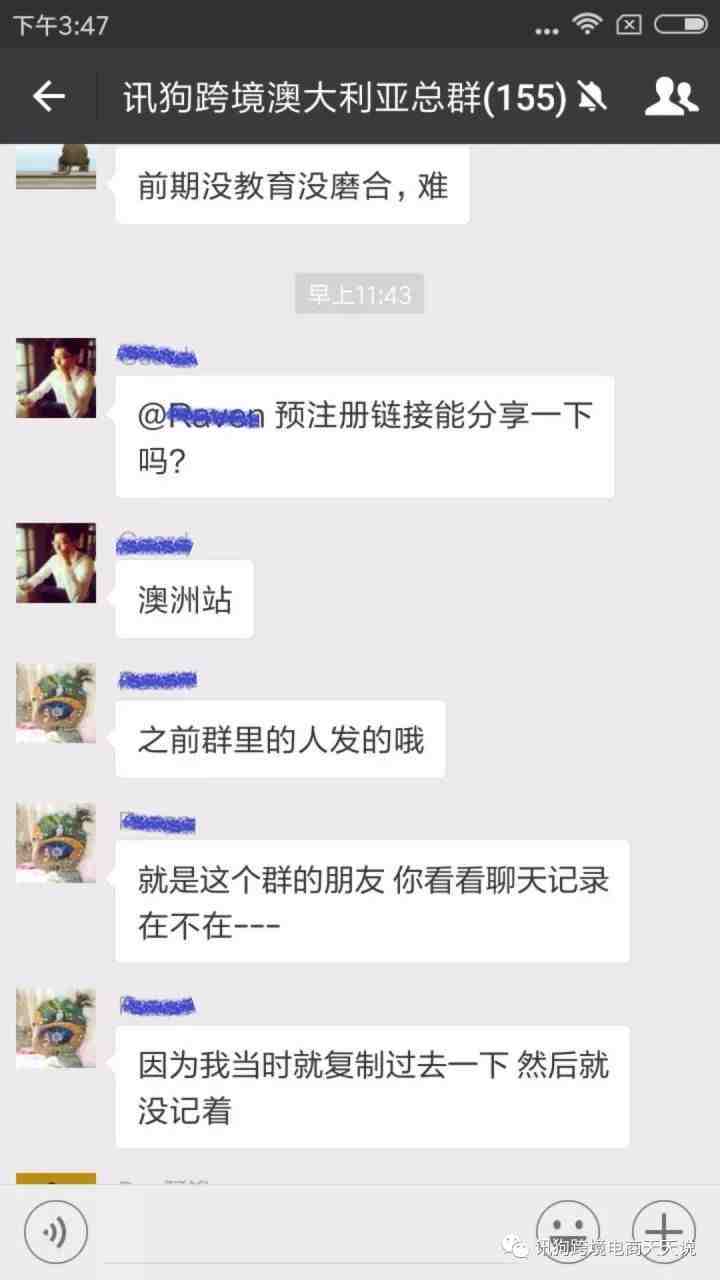Open the plus attachments menu
720x1280 pixels.
[664, 1228]
